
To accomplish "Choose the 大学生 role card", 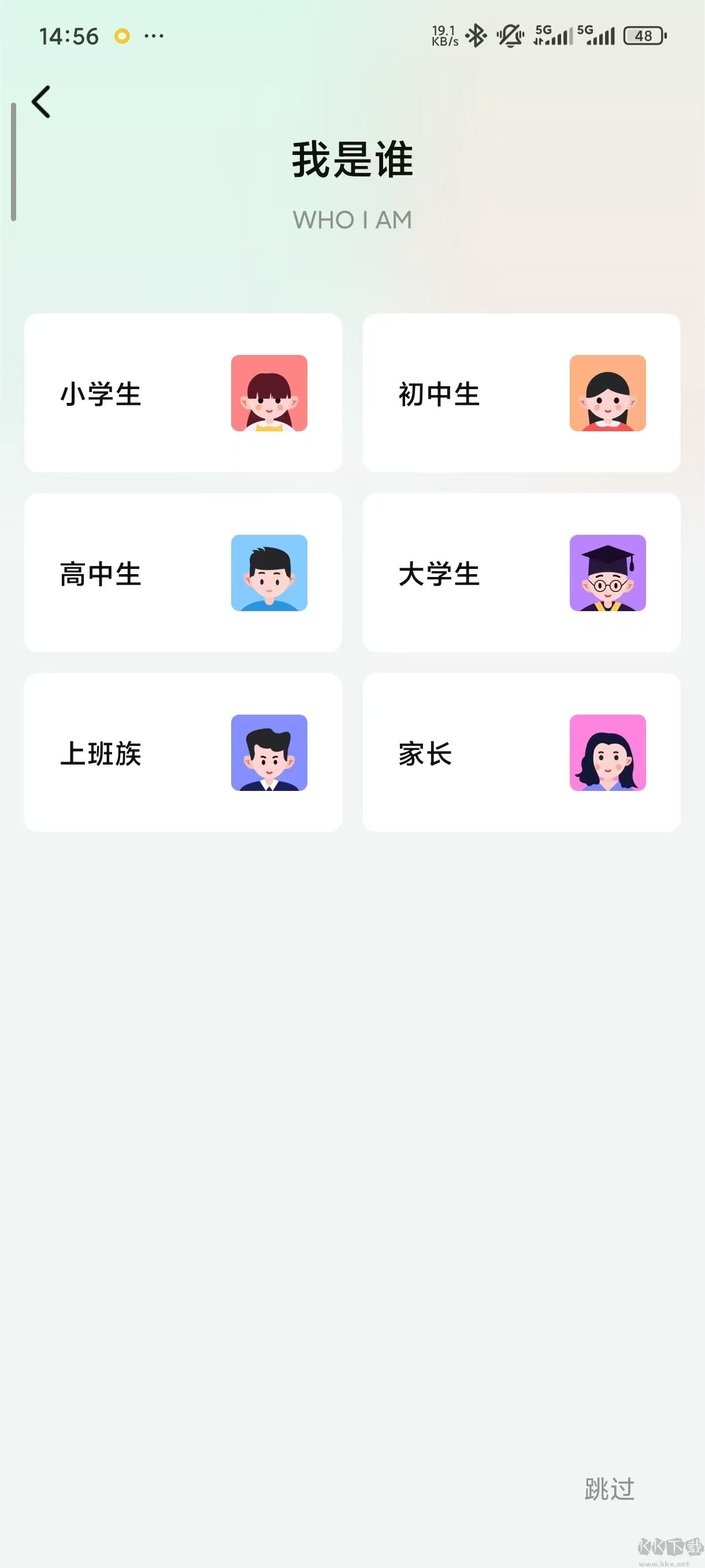I will point(522,573).
